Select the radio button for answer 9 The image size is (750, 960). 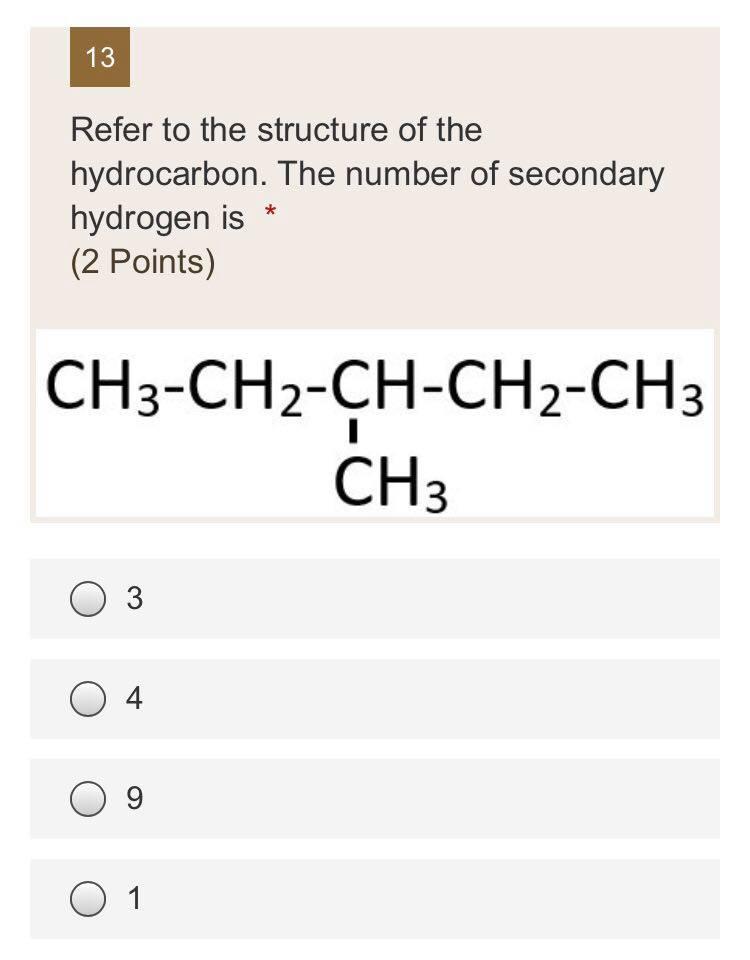tap(88, 798)
